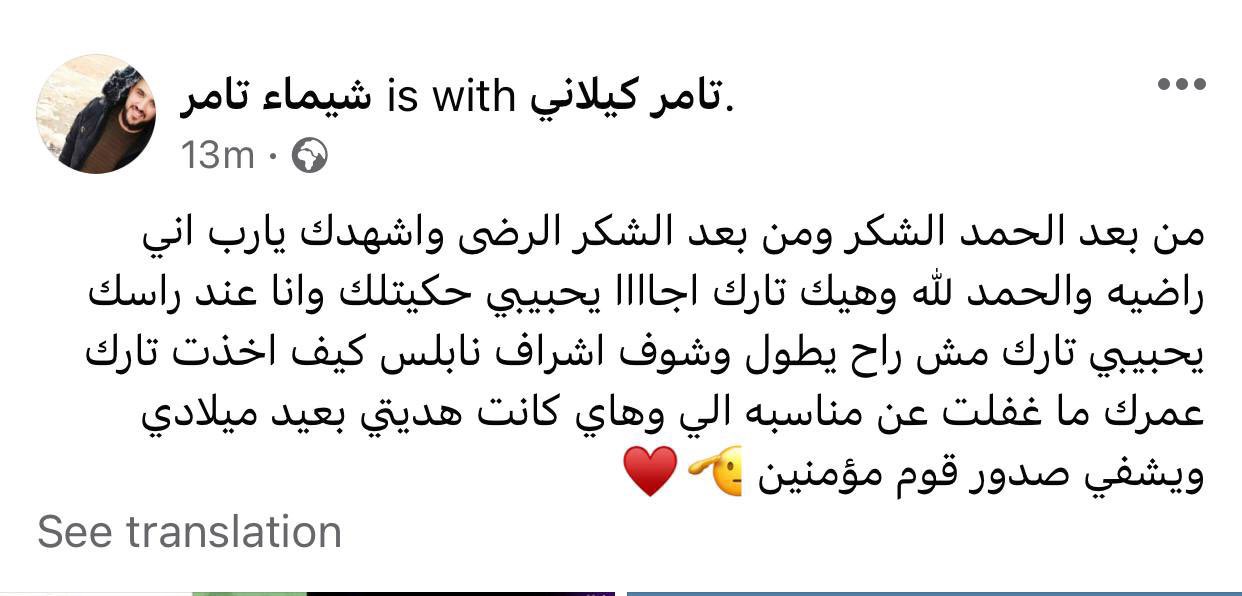This screenshot has width=1242, height=596.
Task: Tap the public audience globe icon
Action: (309, 156)
